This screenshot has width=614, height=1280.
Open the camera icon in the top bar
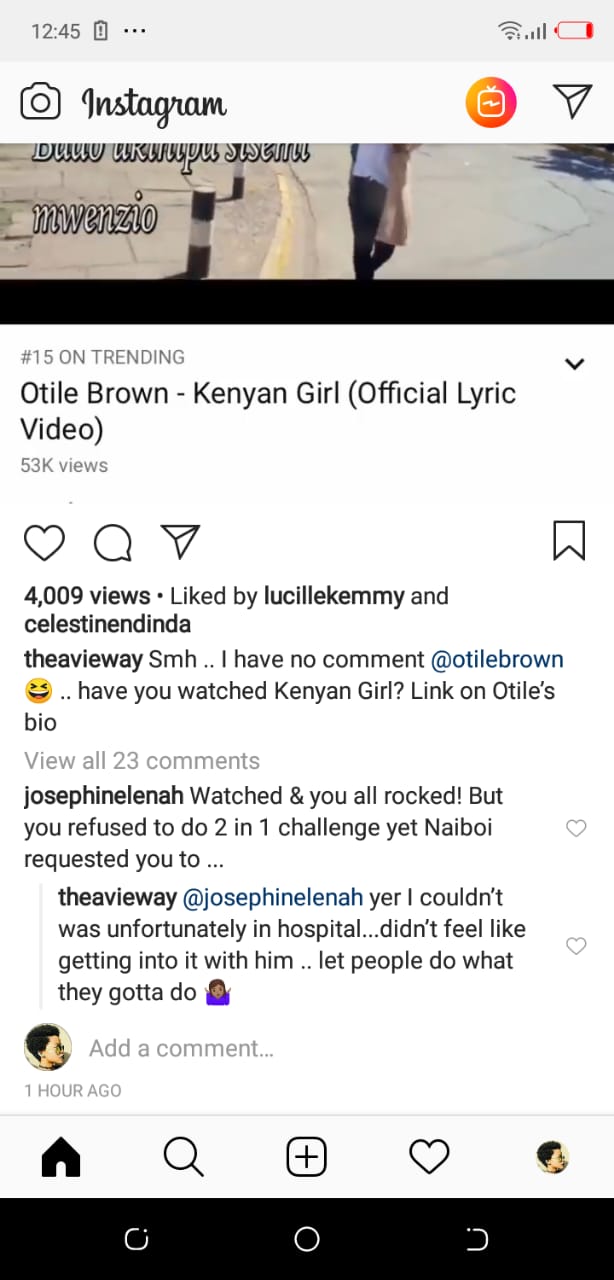(x=40, y=102)
